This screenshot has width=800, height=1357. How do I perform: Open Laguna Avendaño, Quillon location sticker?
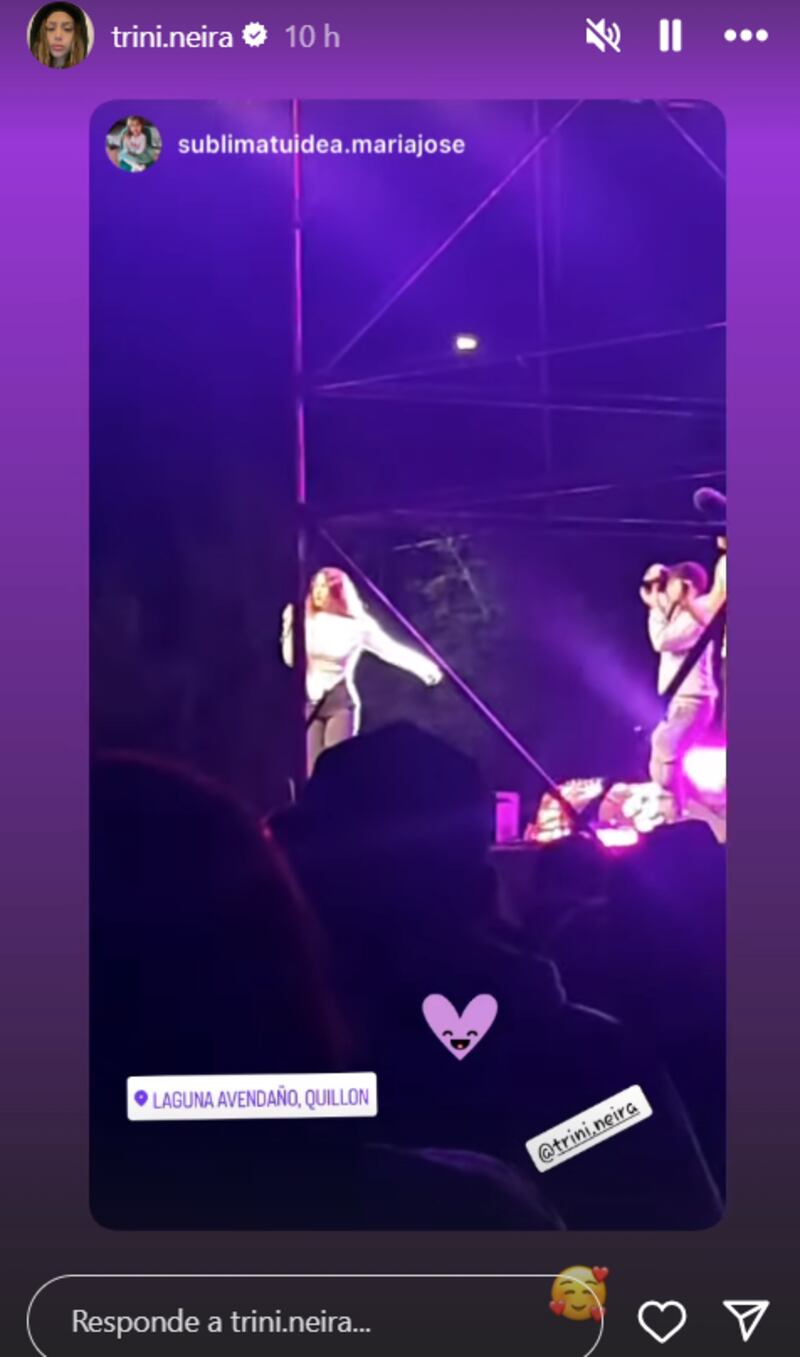252,1097
